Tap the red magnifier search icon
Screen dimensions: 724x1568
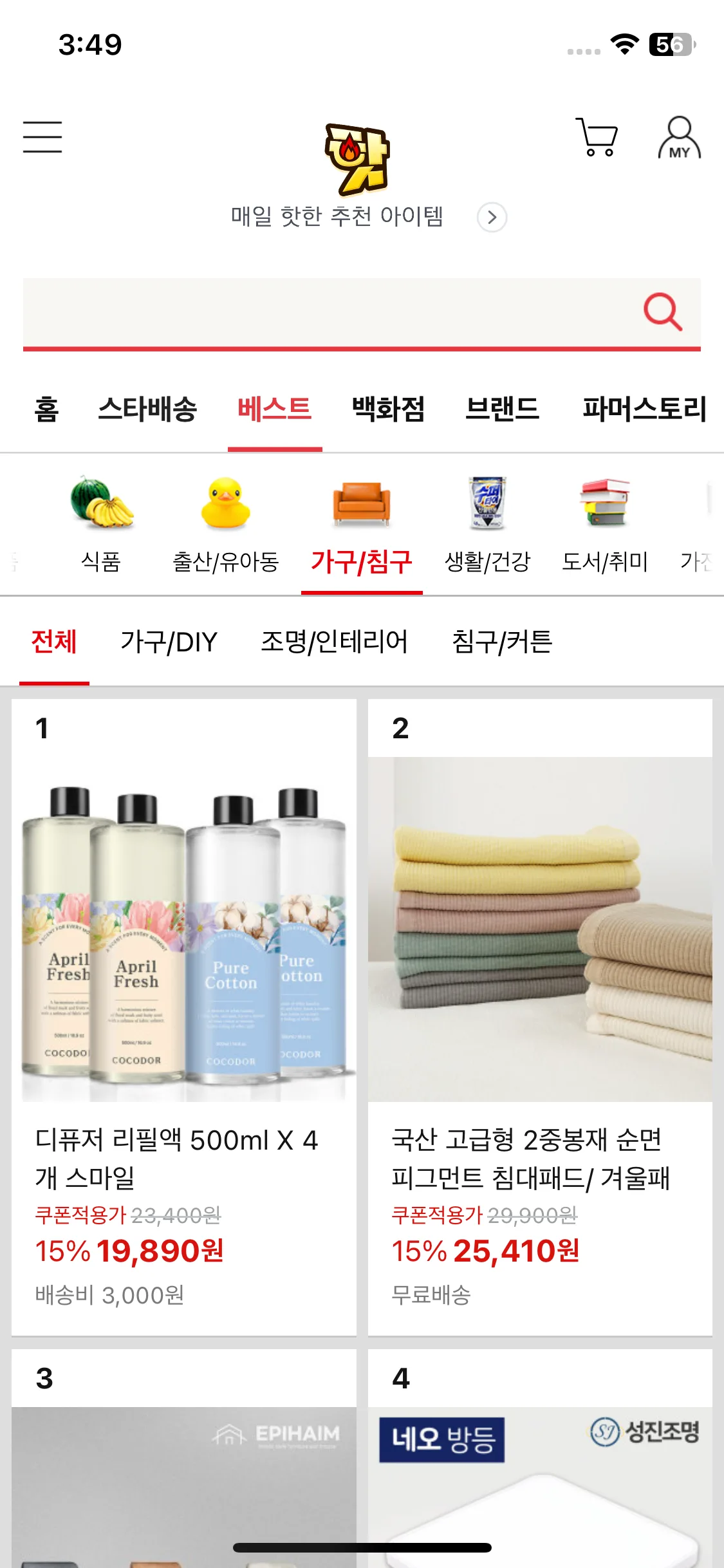pyautogui.click(x=662, y=312)
